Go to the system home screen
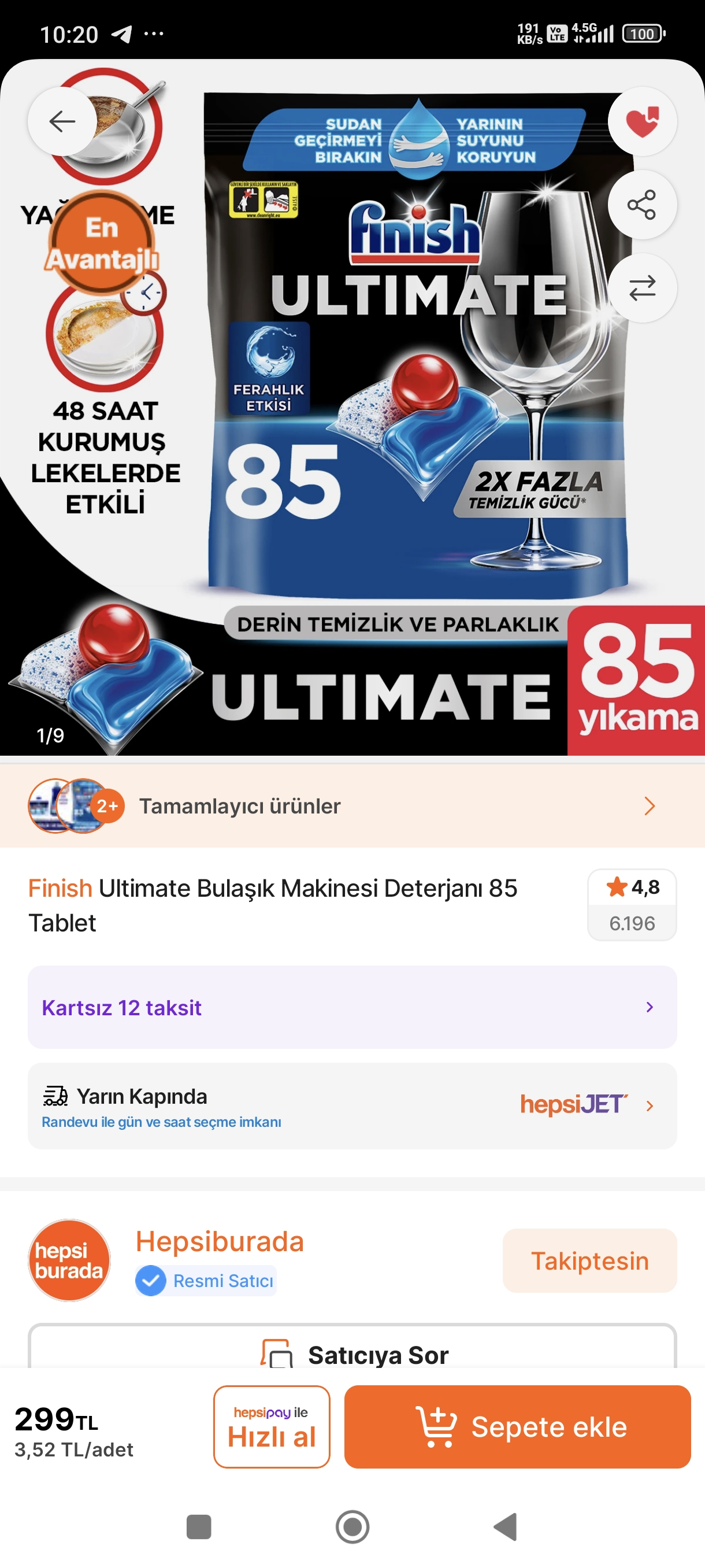705x1568 pixels. click(x=352, y=1526)
